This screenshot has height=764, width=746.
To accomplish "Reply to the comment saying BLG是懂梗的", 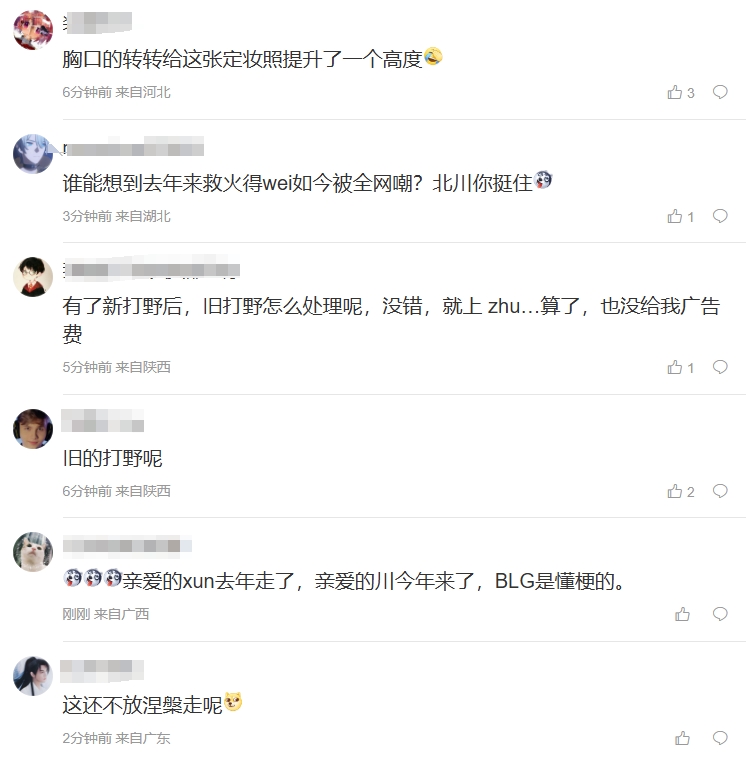I will click(720, 614).
